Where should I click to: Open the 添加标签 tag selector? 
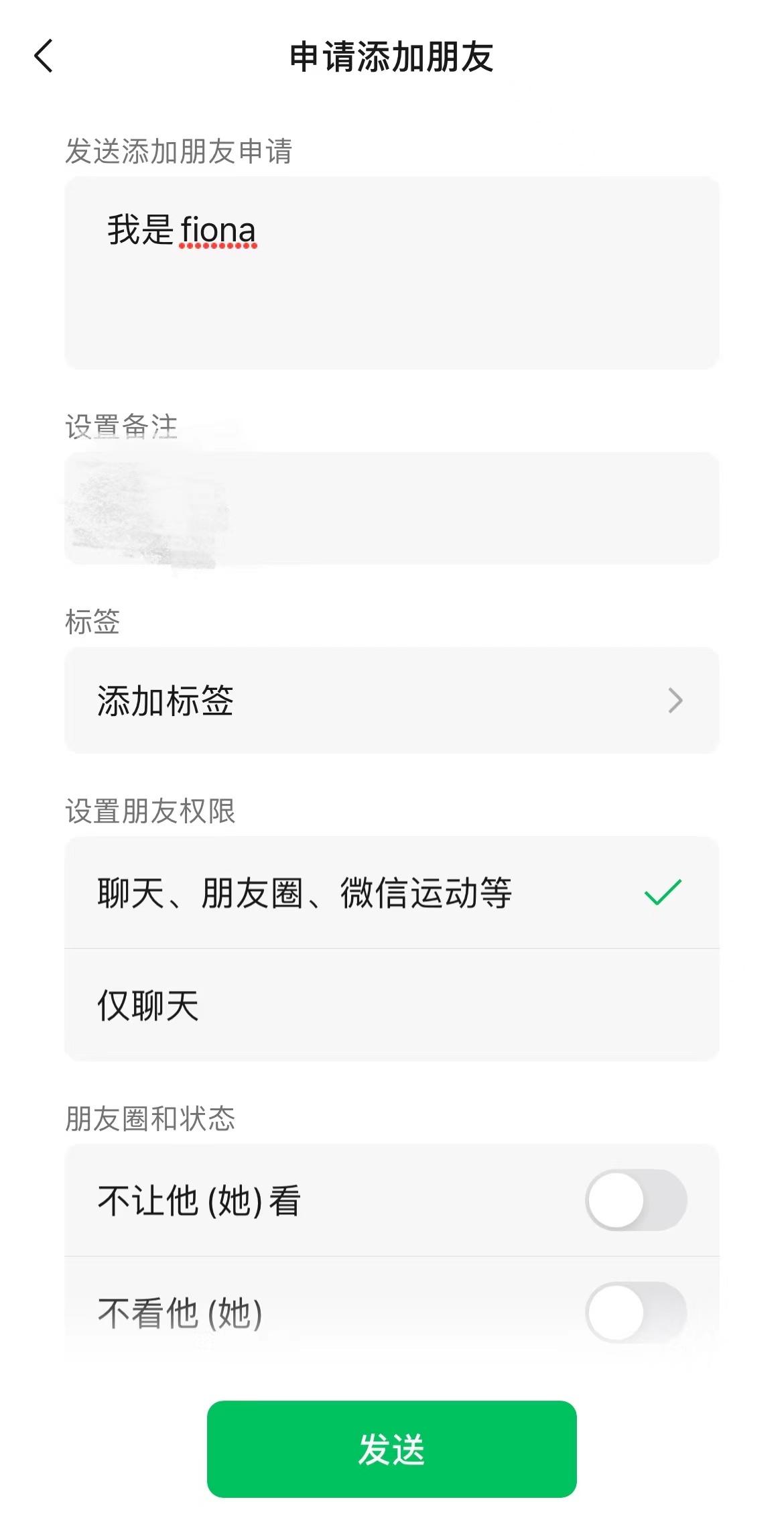(391, 701)
